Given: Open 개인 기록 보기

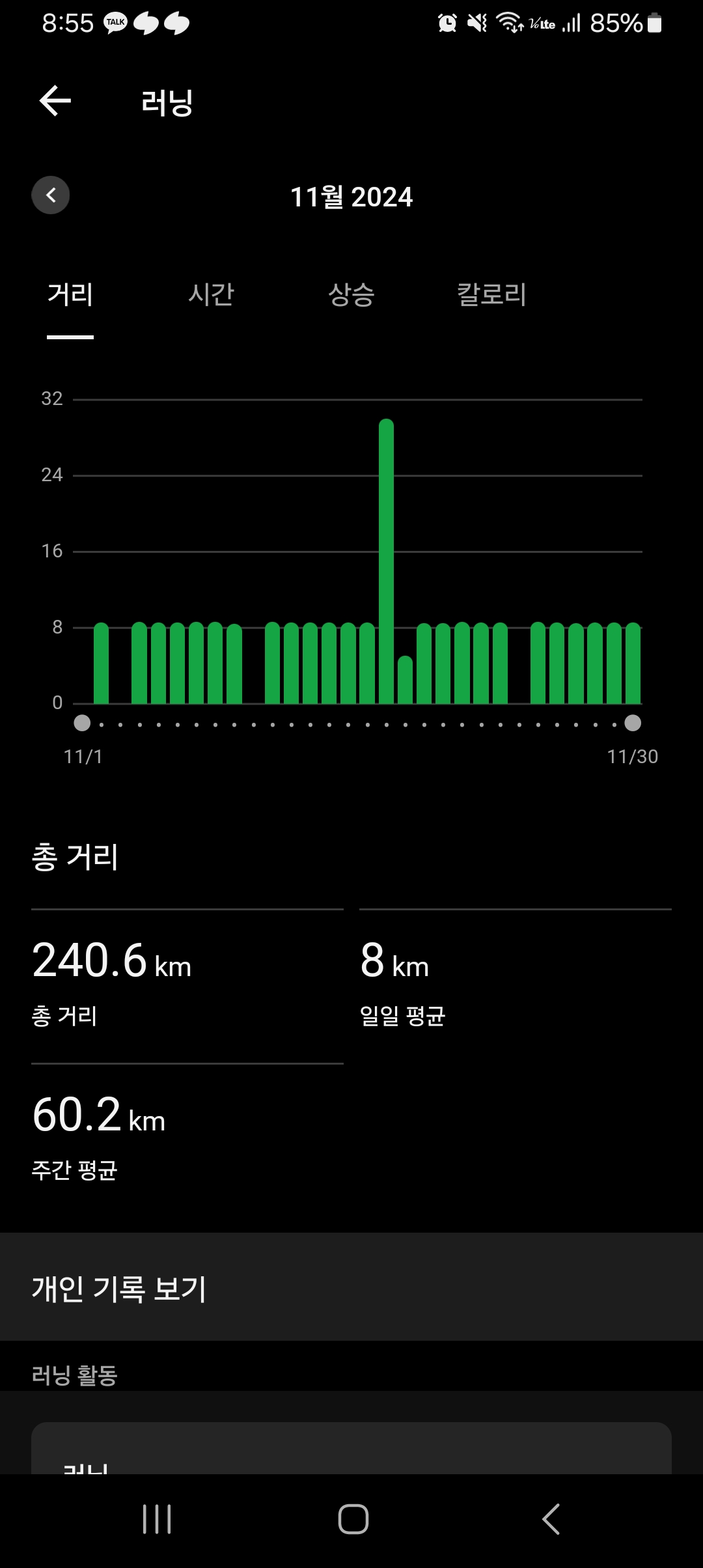Looking at the screenshot, I should (351, 1289).
